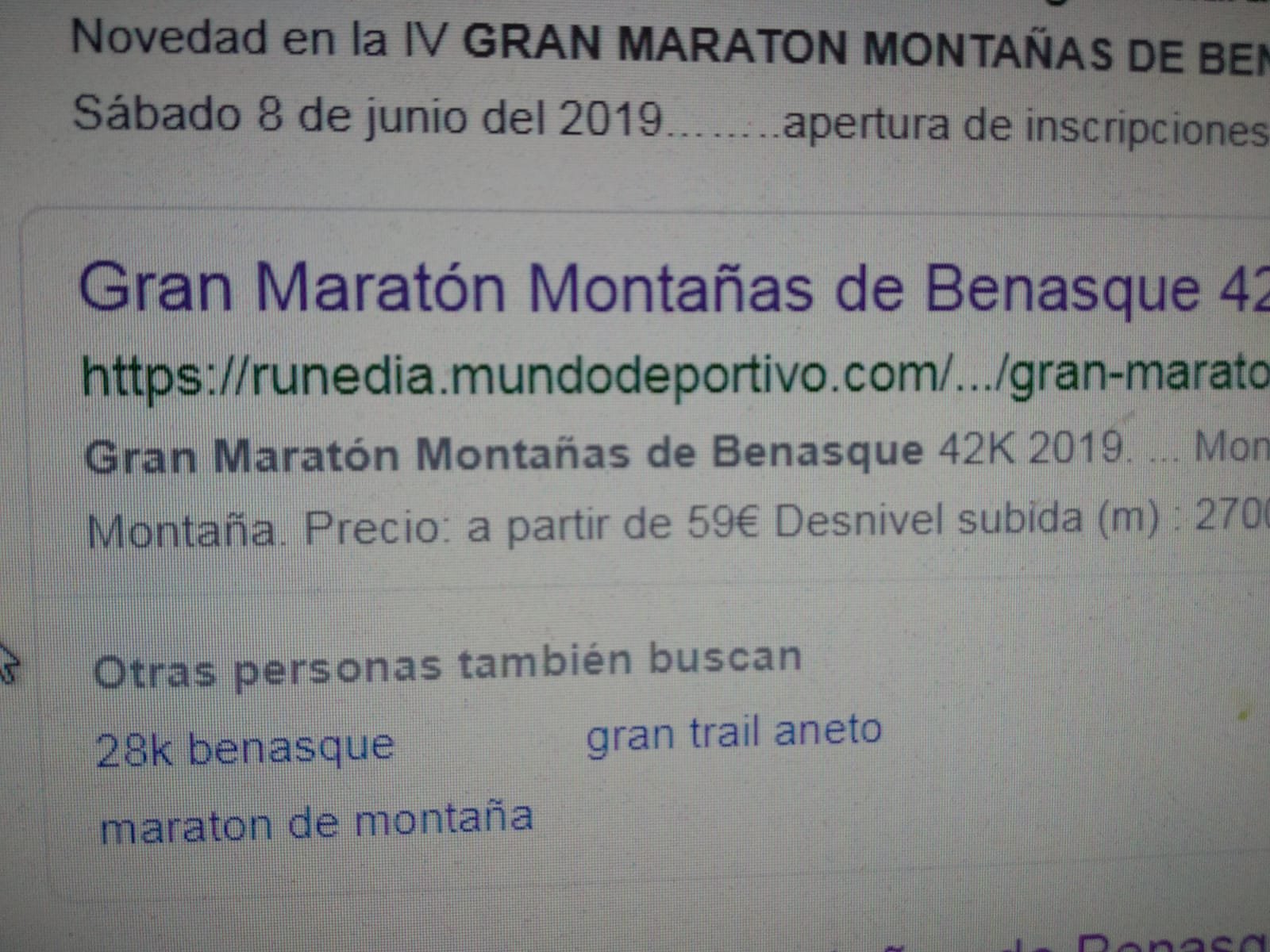Search related query maraton de montaña
This screenshot has width=1270, height=952.
coord(316,823)
